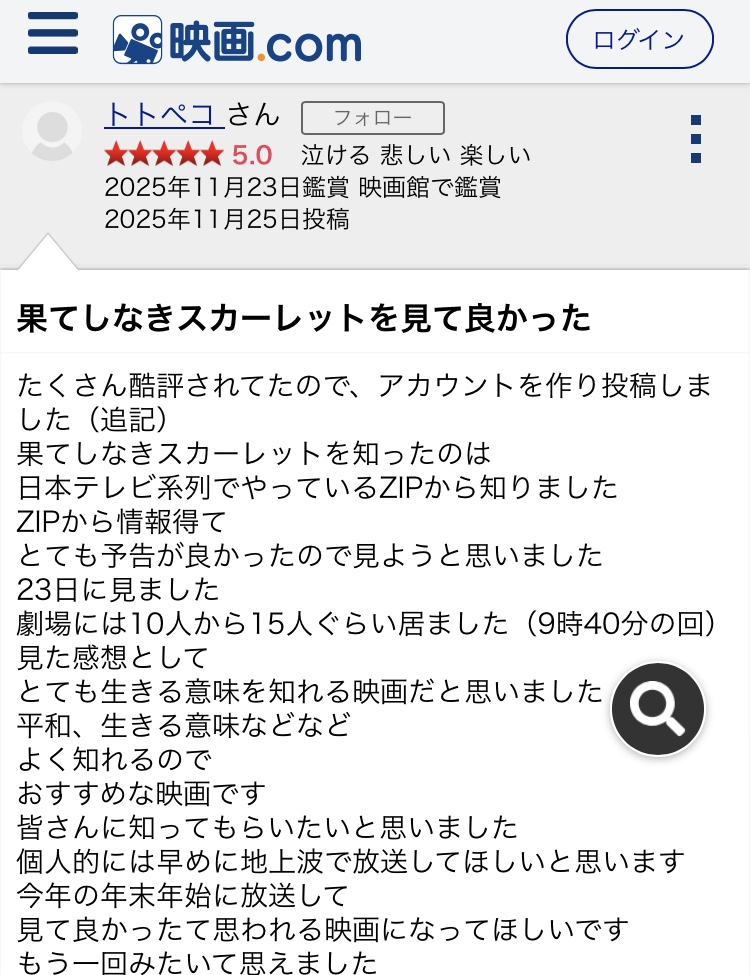Screen dimensions: 750x975
Task: Tap the 映画.com logo to go home
Action: pyautogui.click(x=237, y=41)
